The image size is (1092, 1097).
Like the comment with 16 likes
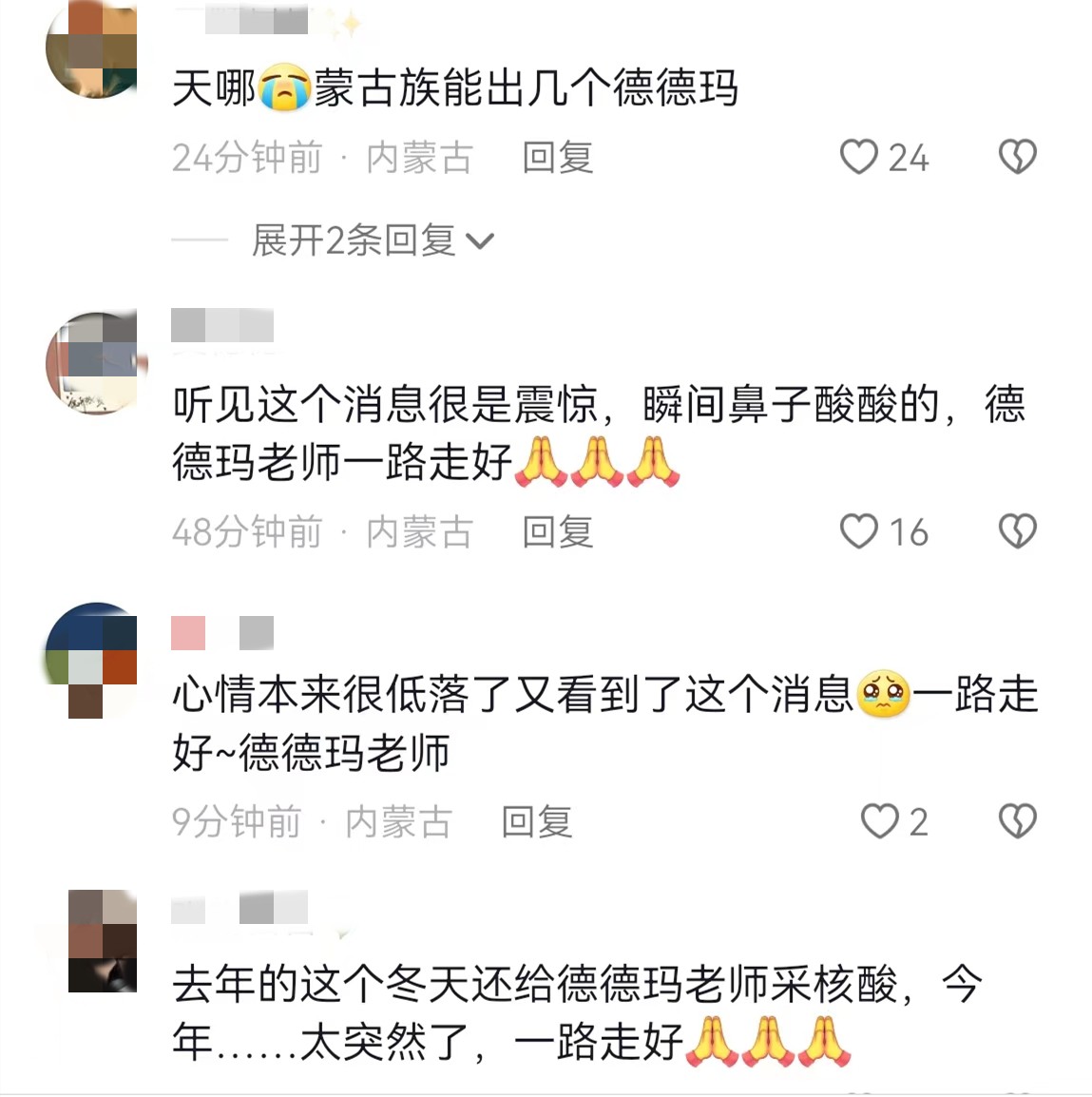click(859, 531)
